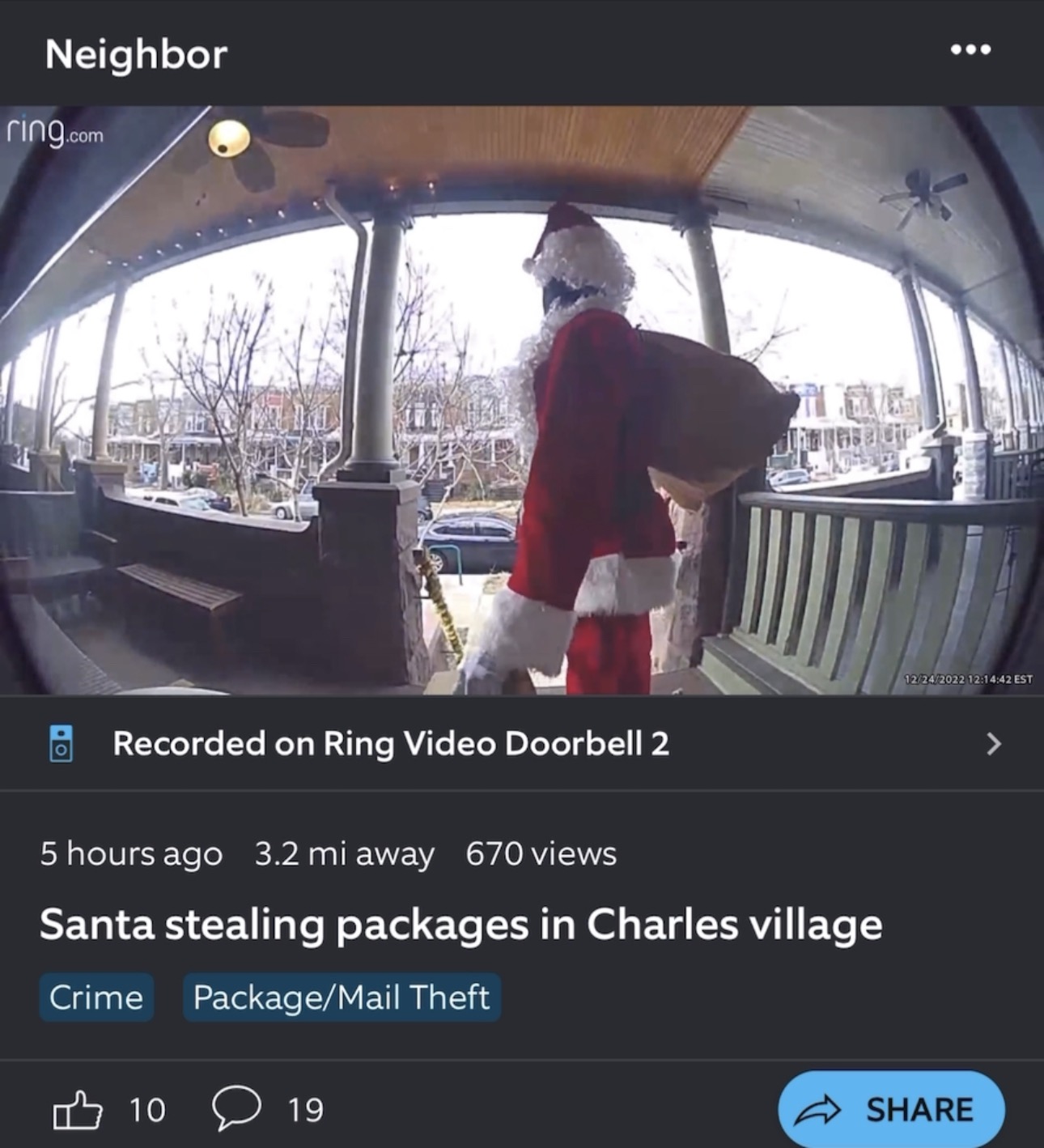The height and width of the screenshot is (1148, 1044).
Task: Open the three-dot overflow menu
Action: pos(970,50)
